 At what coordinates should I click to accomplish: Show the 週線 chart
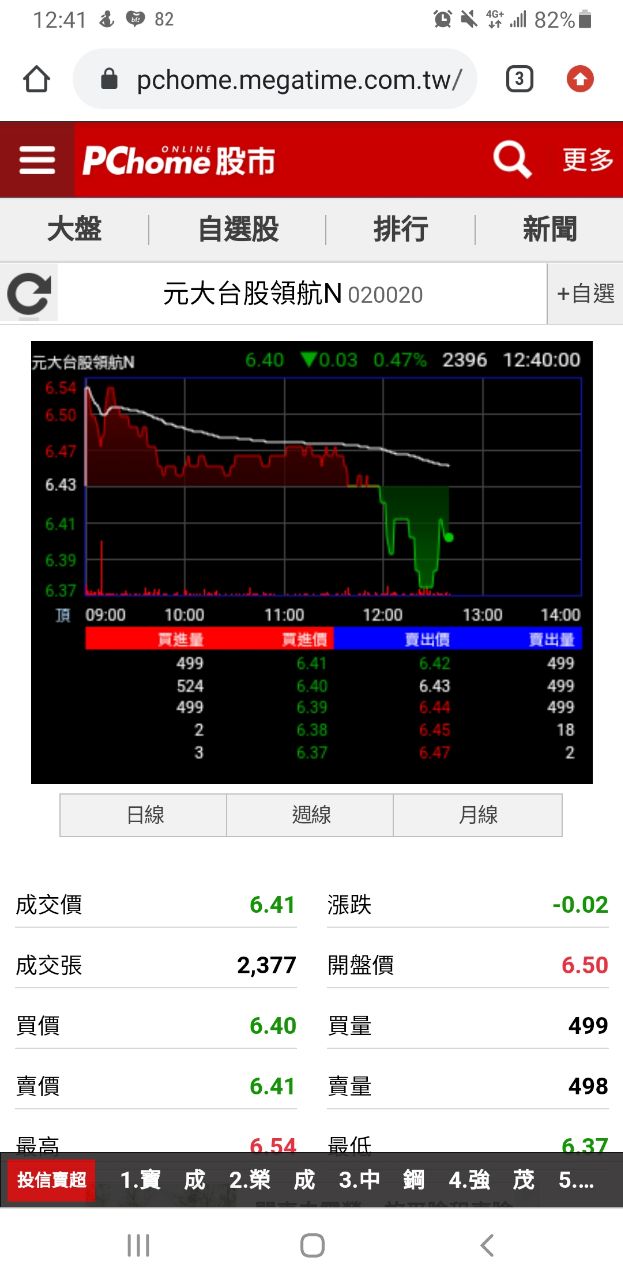click(x=310, y=815)
